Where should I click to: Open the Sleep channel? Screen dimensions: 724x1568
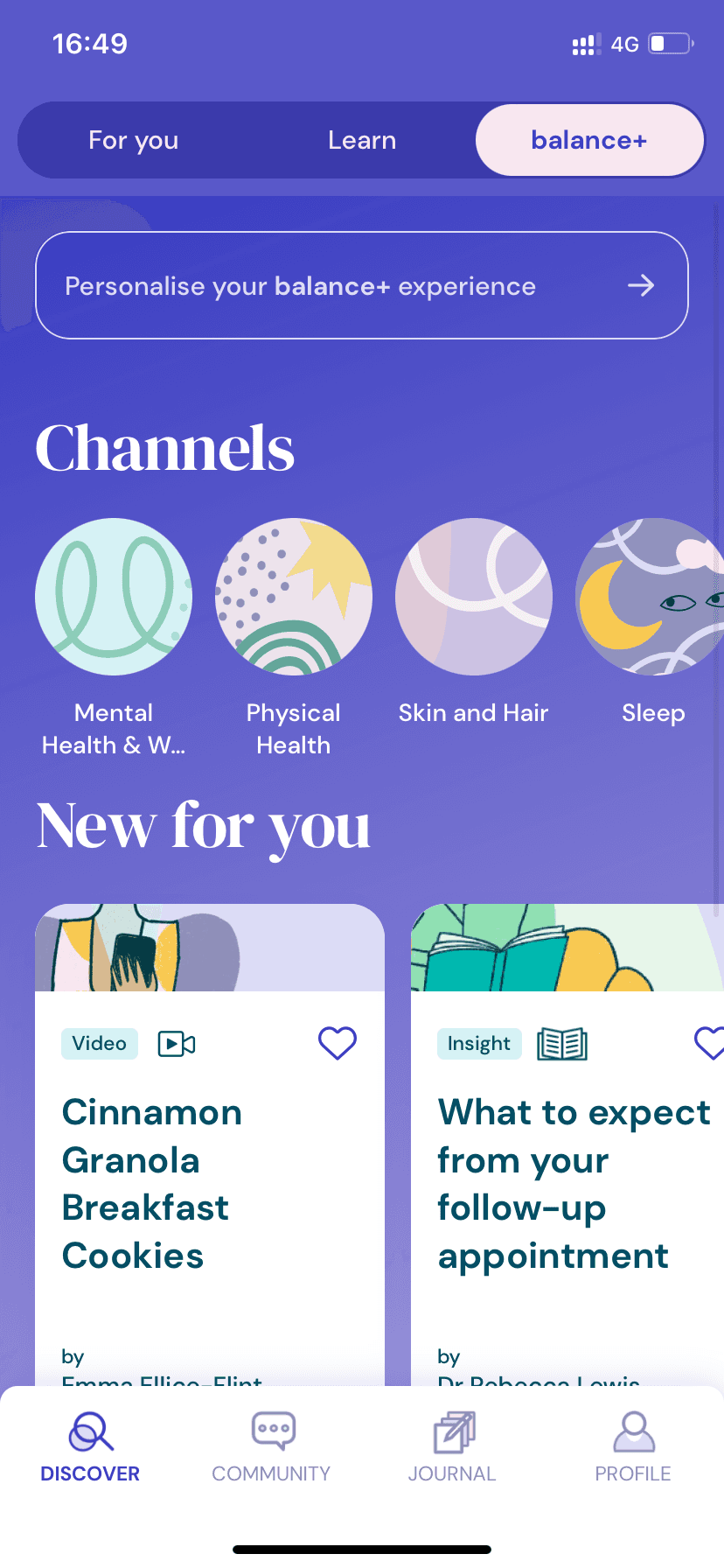point(652,597)
